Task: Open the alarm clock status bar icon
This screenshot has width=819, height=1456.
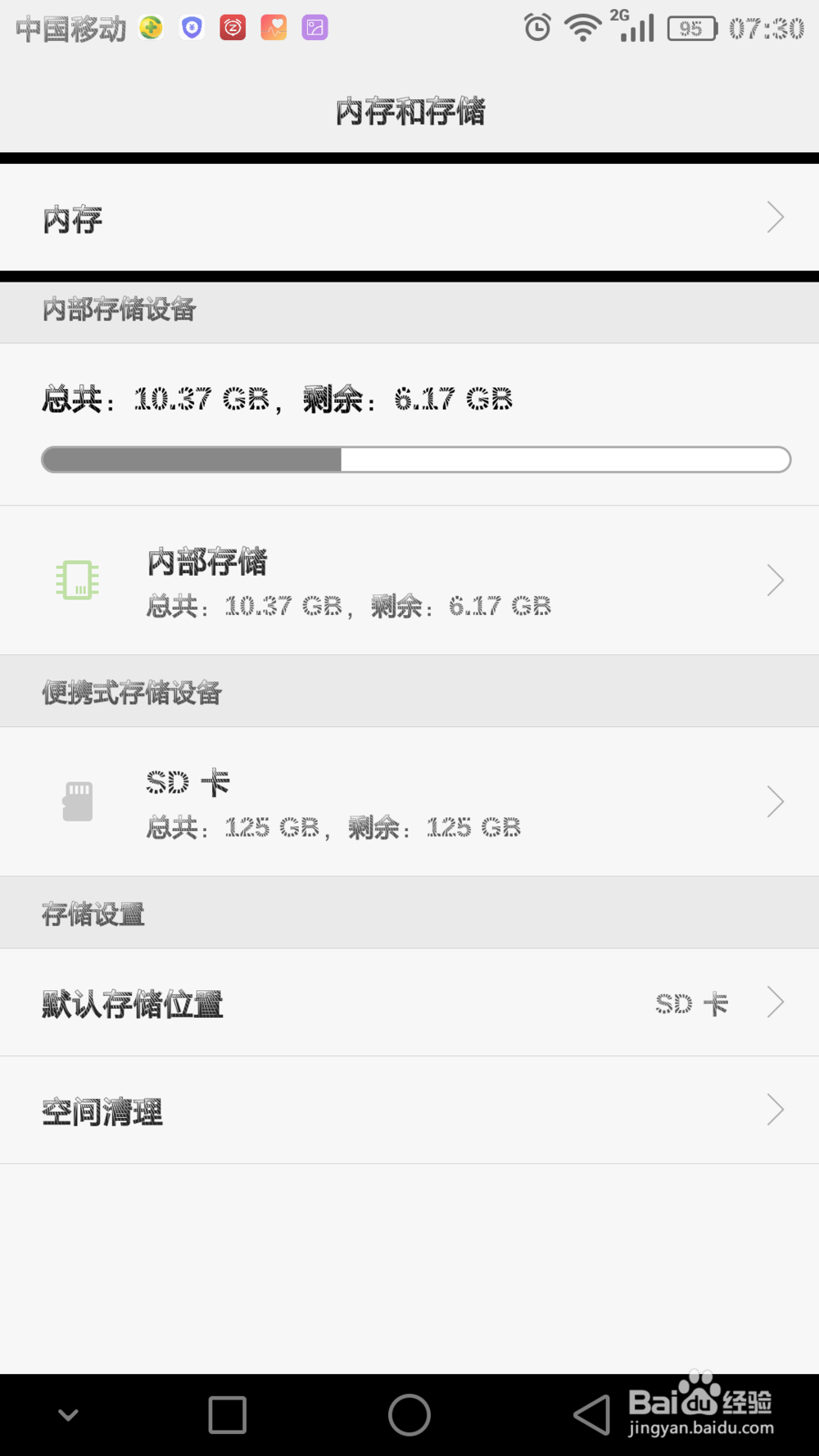Action: [x=538, y=27]
